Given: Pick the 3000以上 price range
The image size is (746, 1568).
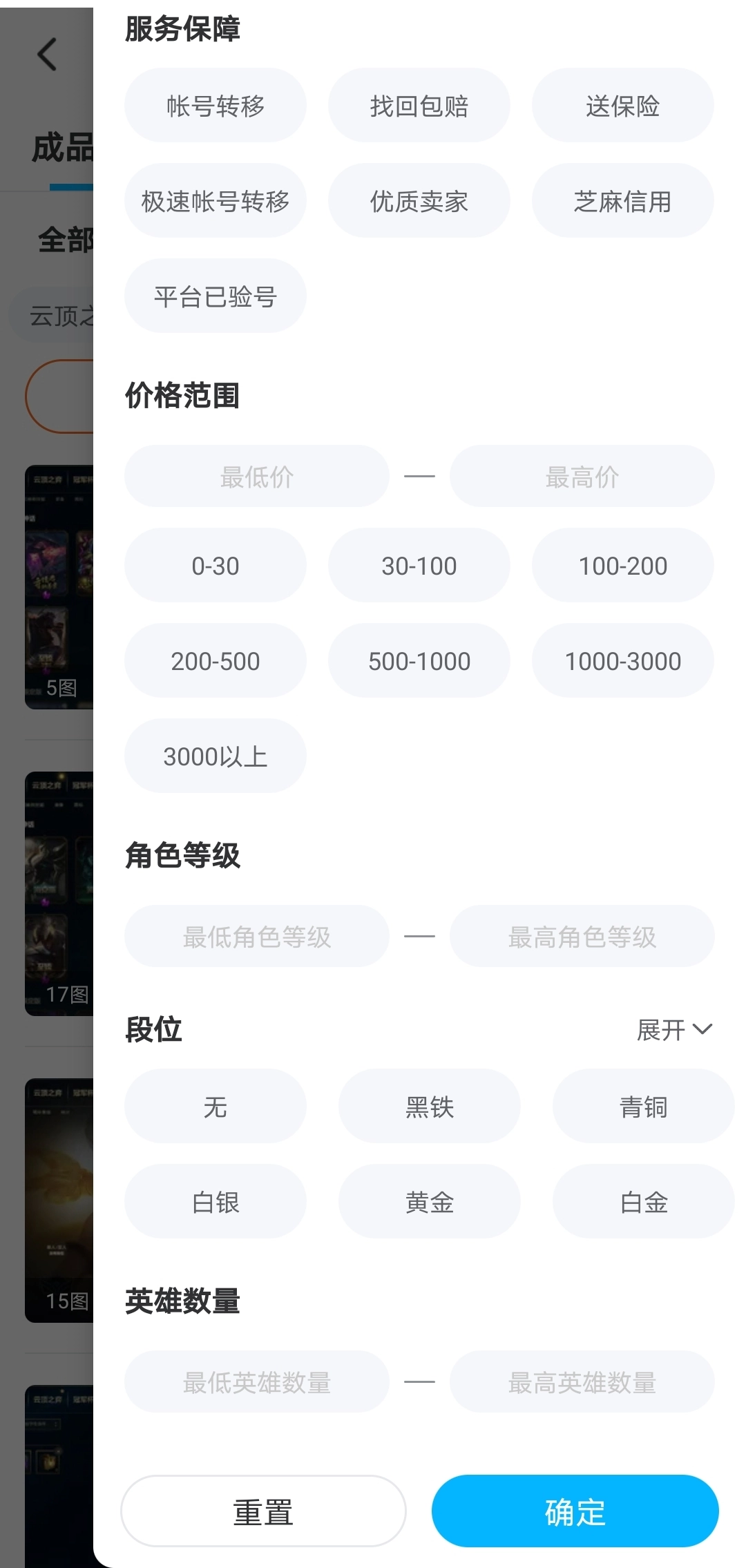Looking at the screenshot, I should [215, 756].
